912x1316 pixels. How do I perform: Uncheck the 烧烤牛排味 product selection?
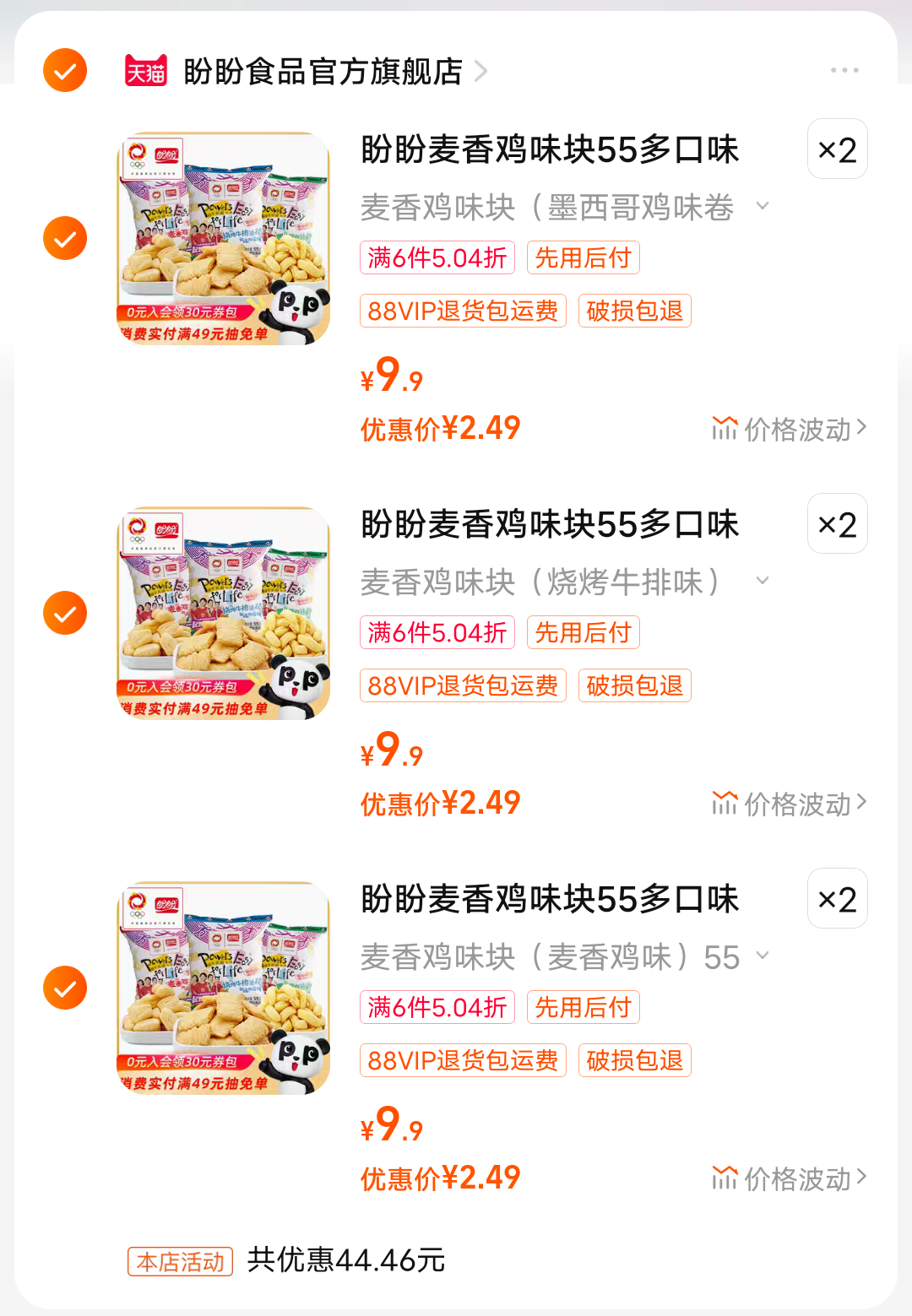tap(64, 612)
